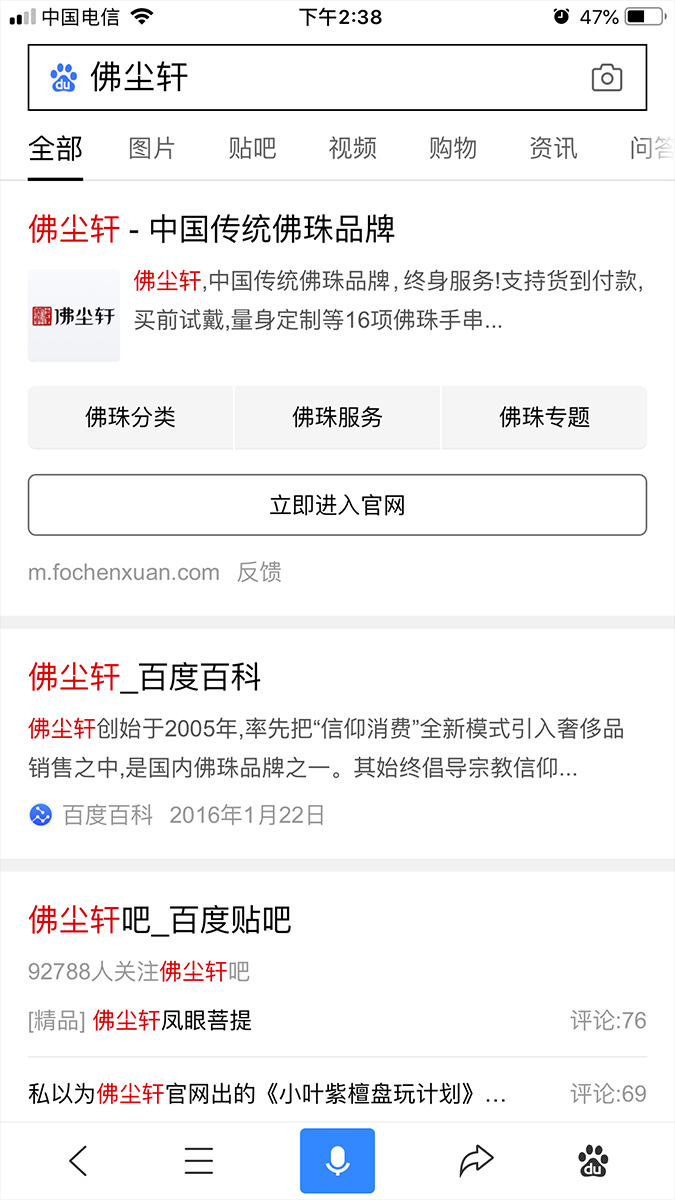675x1200 pixels.
Task: Switch to the 资讯 tab
Action: 553,149
